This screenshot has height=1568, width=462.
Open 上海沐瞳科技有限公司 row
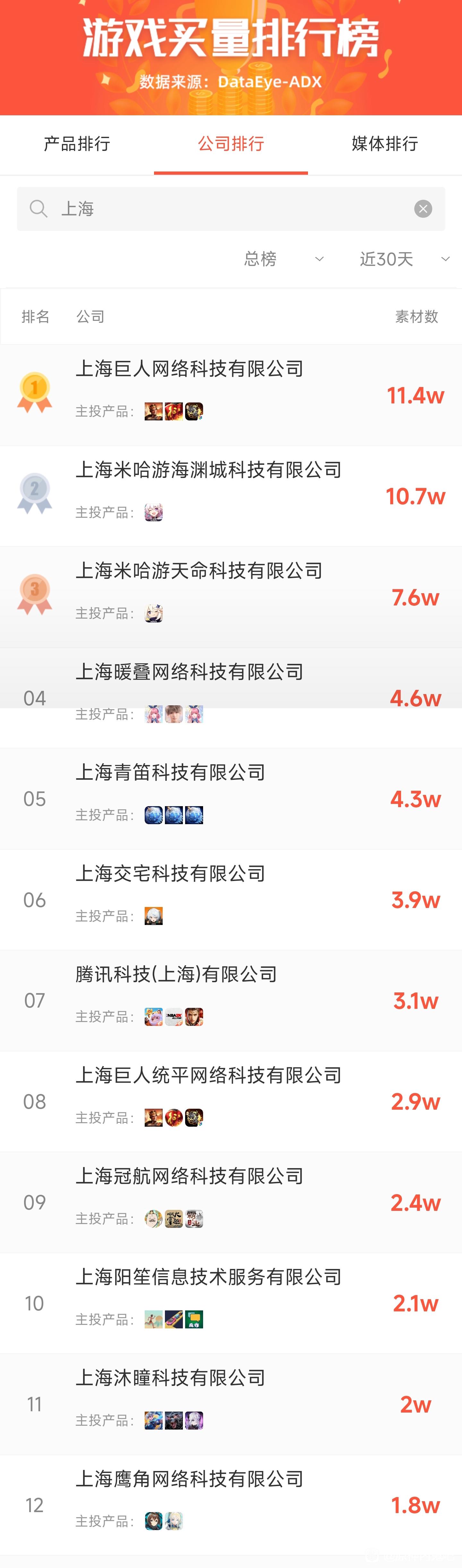[170, 1378]
